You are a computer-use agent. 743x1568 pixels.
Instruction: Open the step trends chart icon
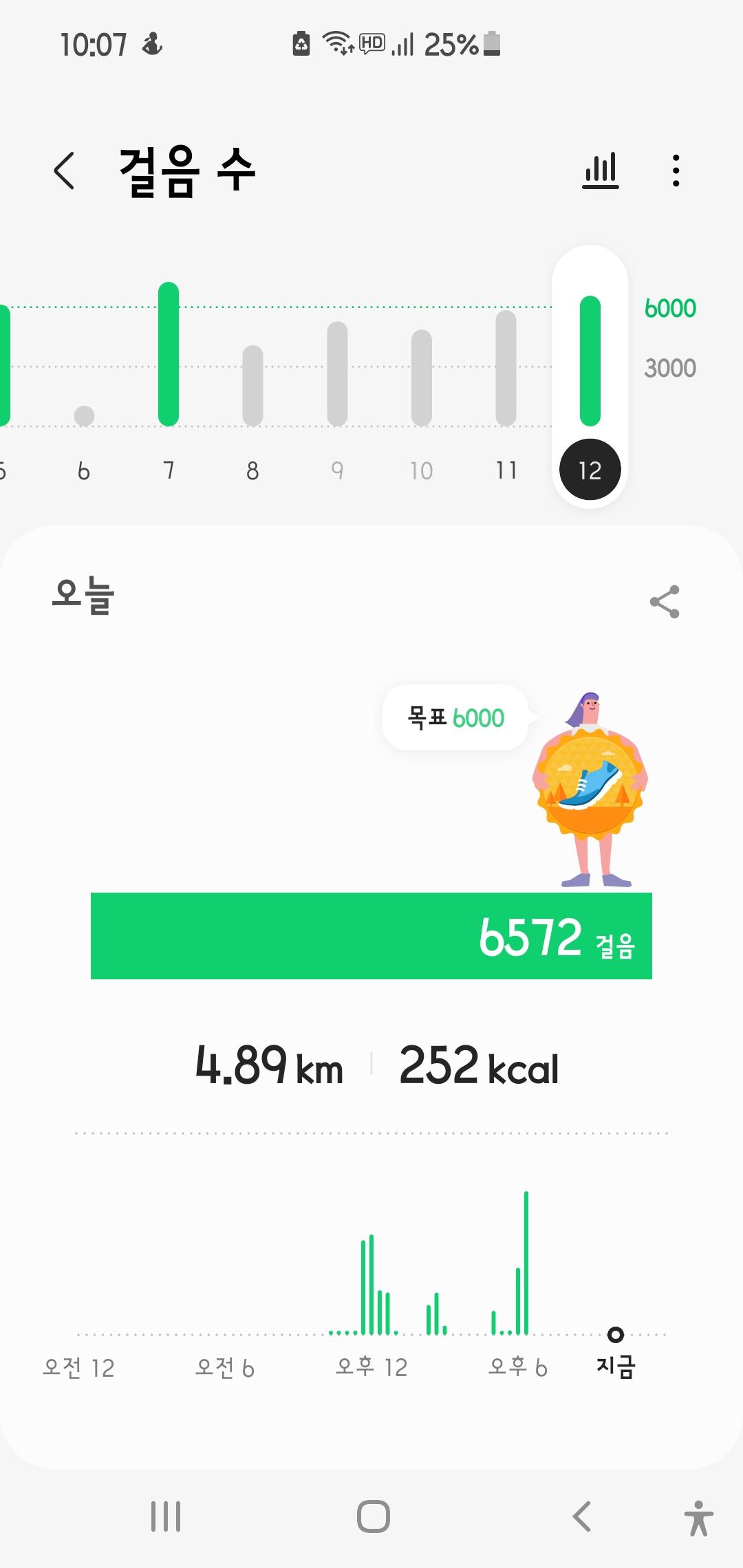pyautogui.click(x=601, y=171)
